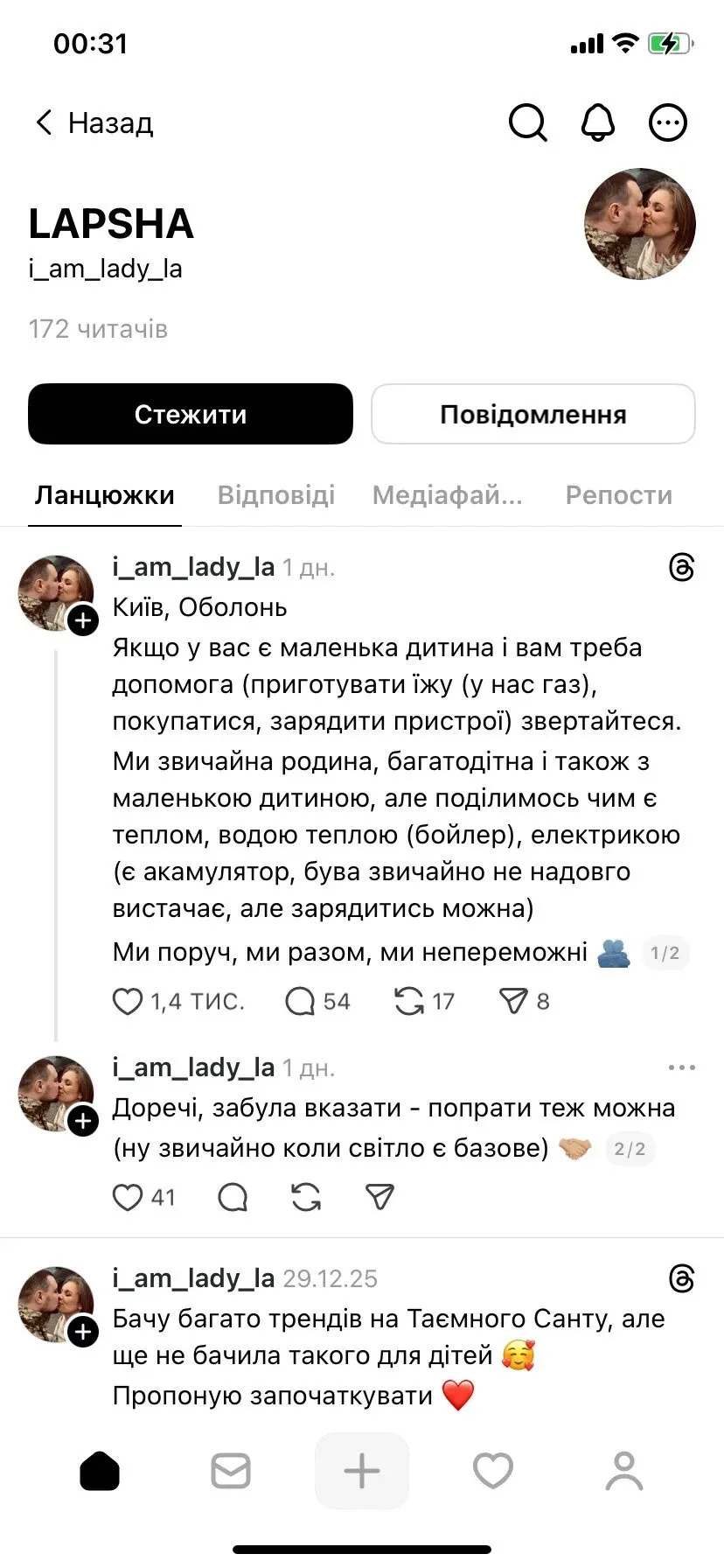
Task: Open the Репости tab
Action: pyautogui.click(x=620, y=495)
